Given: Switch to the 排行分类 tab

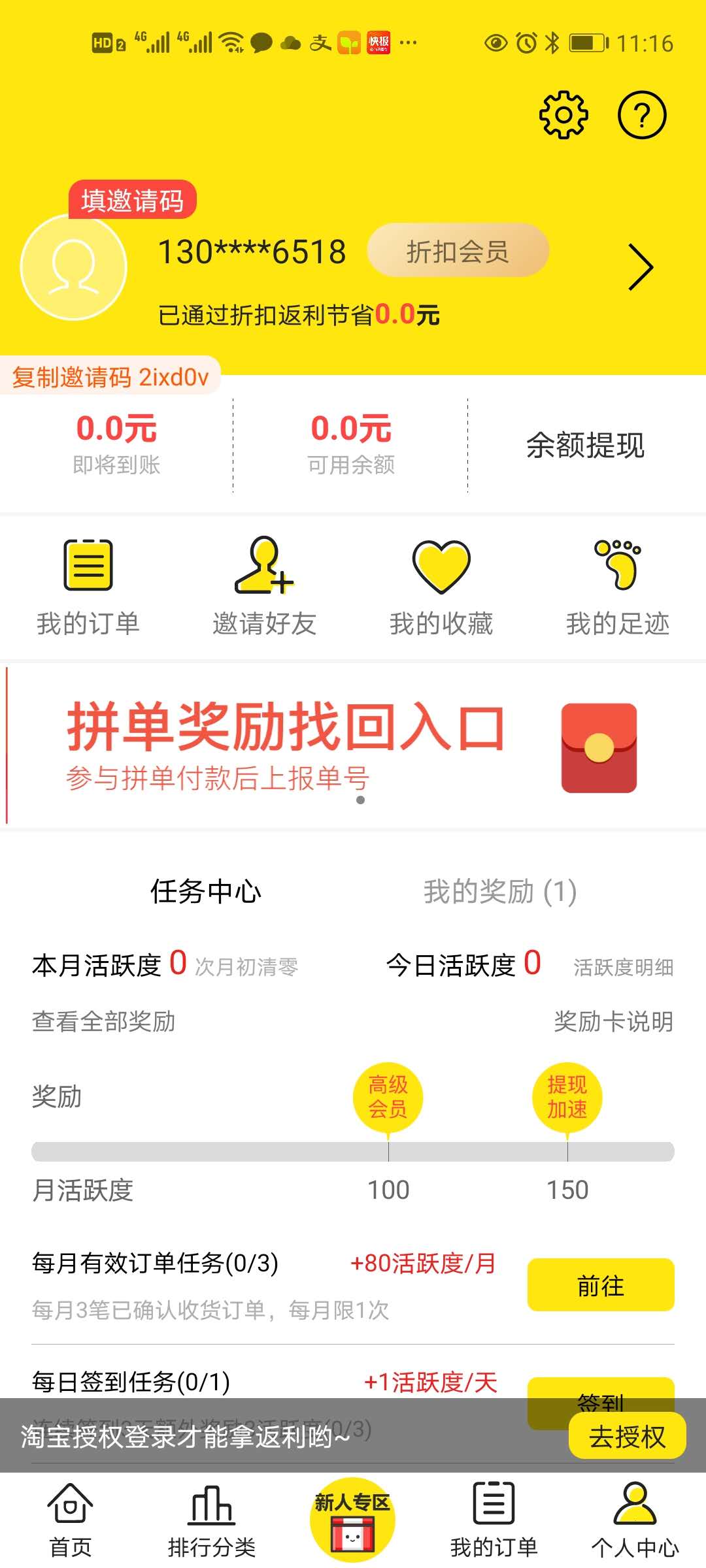Looking at the screenshot, I should (212, 1520).
